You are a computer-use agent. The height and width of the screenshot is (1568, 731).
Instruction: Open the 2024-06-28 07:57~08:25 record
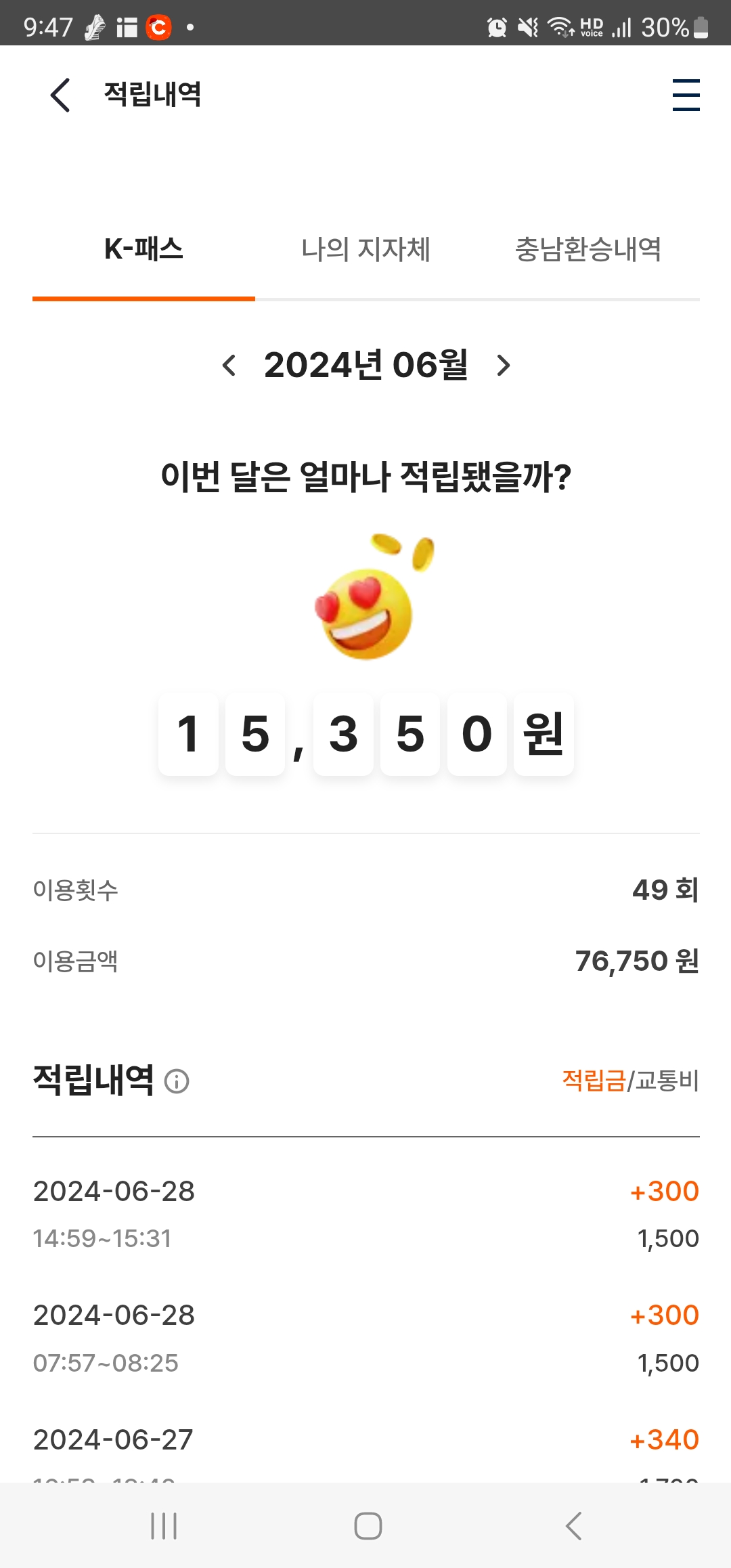(x=365, y=1338)
